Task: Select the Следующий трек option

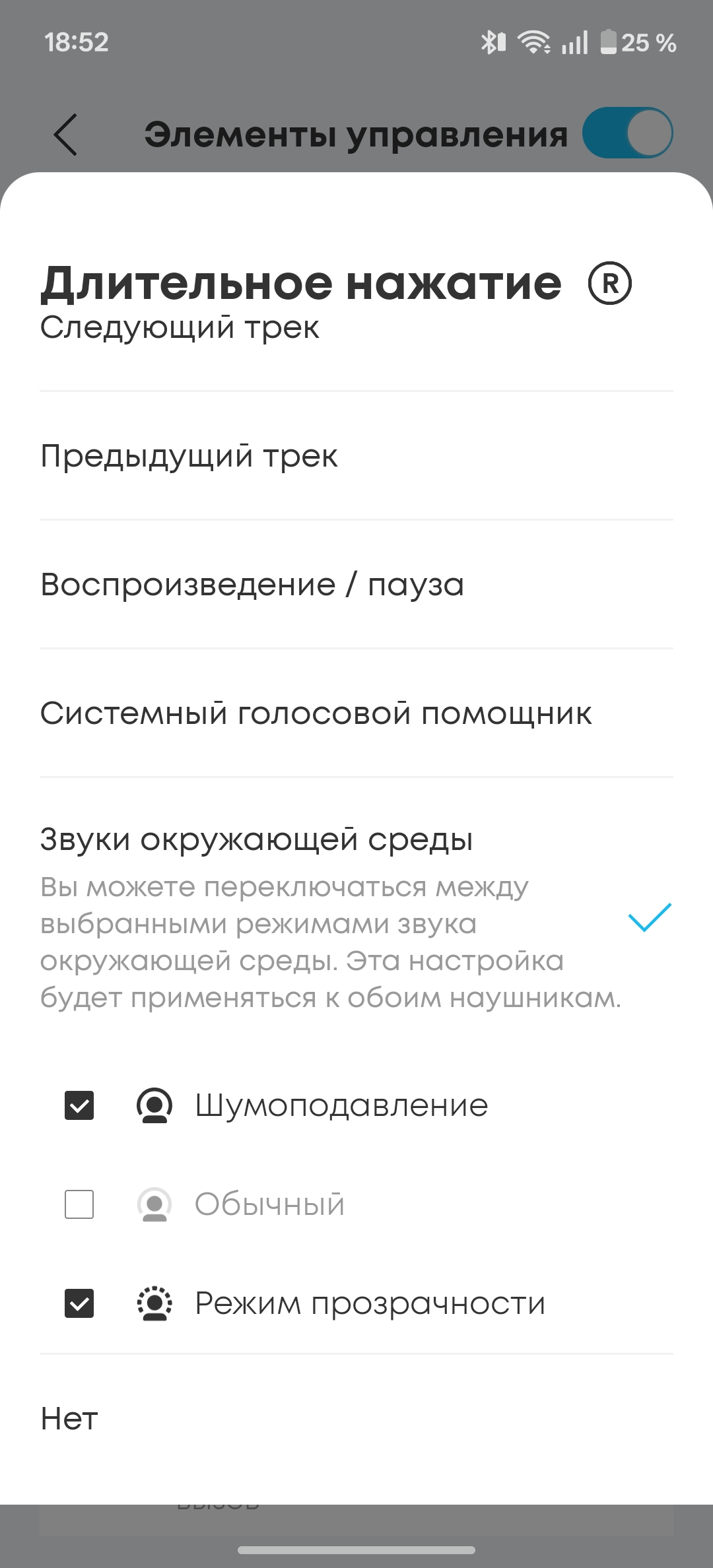Action: 180,328
